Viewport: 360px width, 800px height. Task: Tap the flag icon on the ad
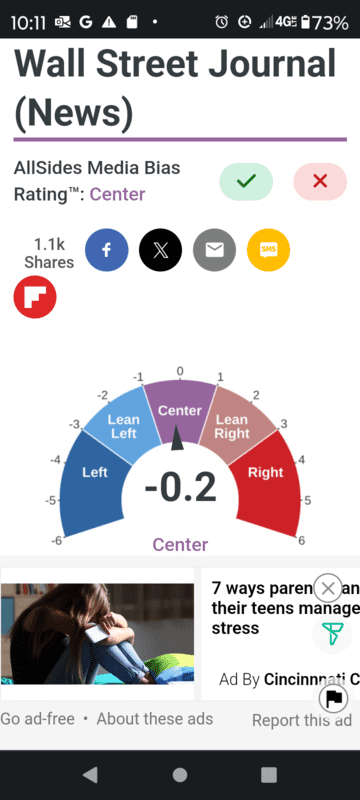[x=334, y=698]
